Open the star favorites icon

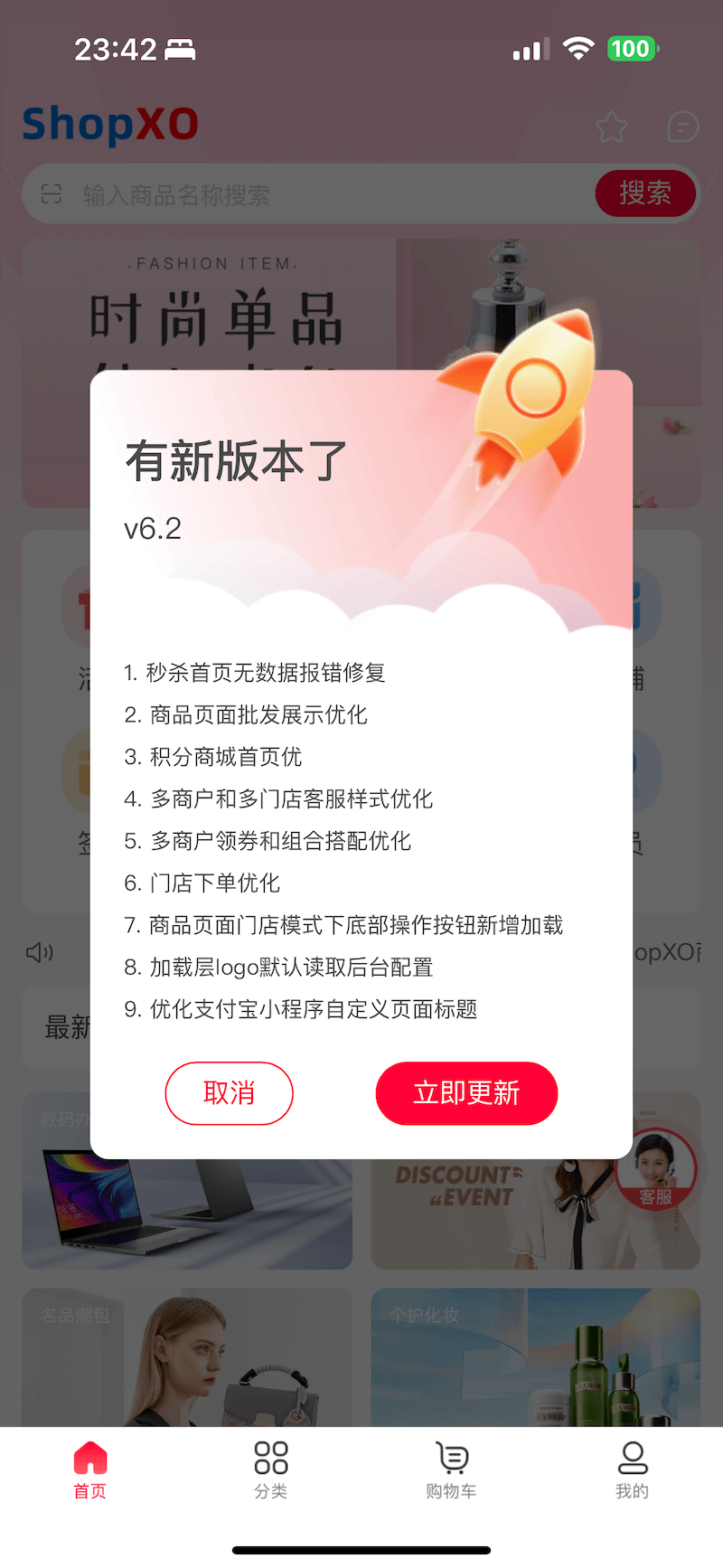pyautogui.click(x=612, y=127)
